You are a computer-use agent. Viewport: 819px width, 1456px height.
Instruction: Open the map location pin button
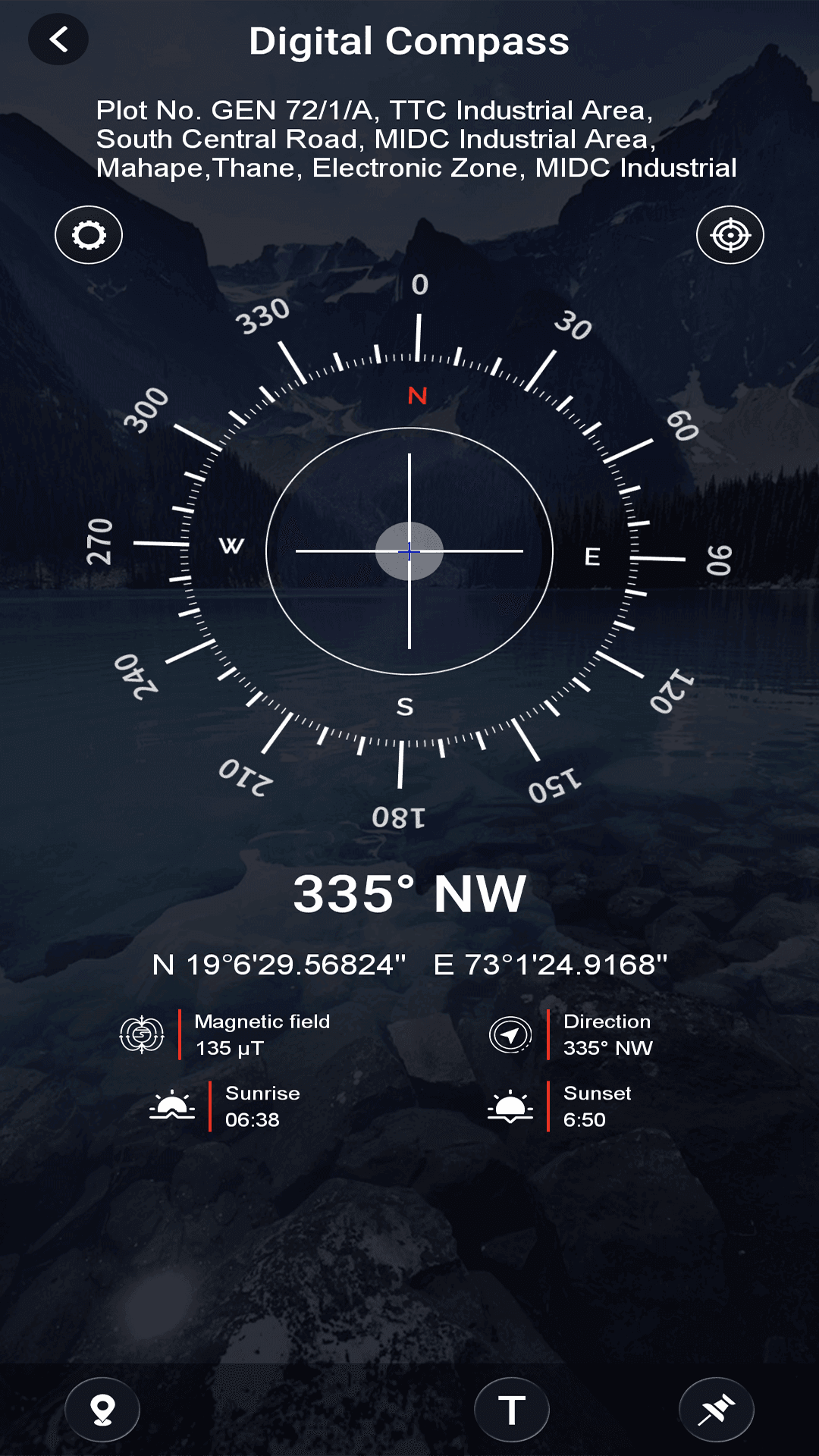coord(102,1410)
